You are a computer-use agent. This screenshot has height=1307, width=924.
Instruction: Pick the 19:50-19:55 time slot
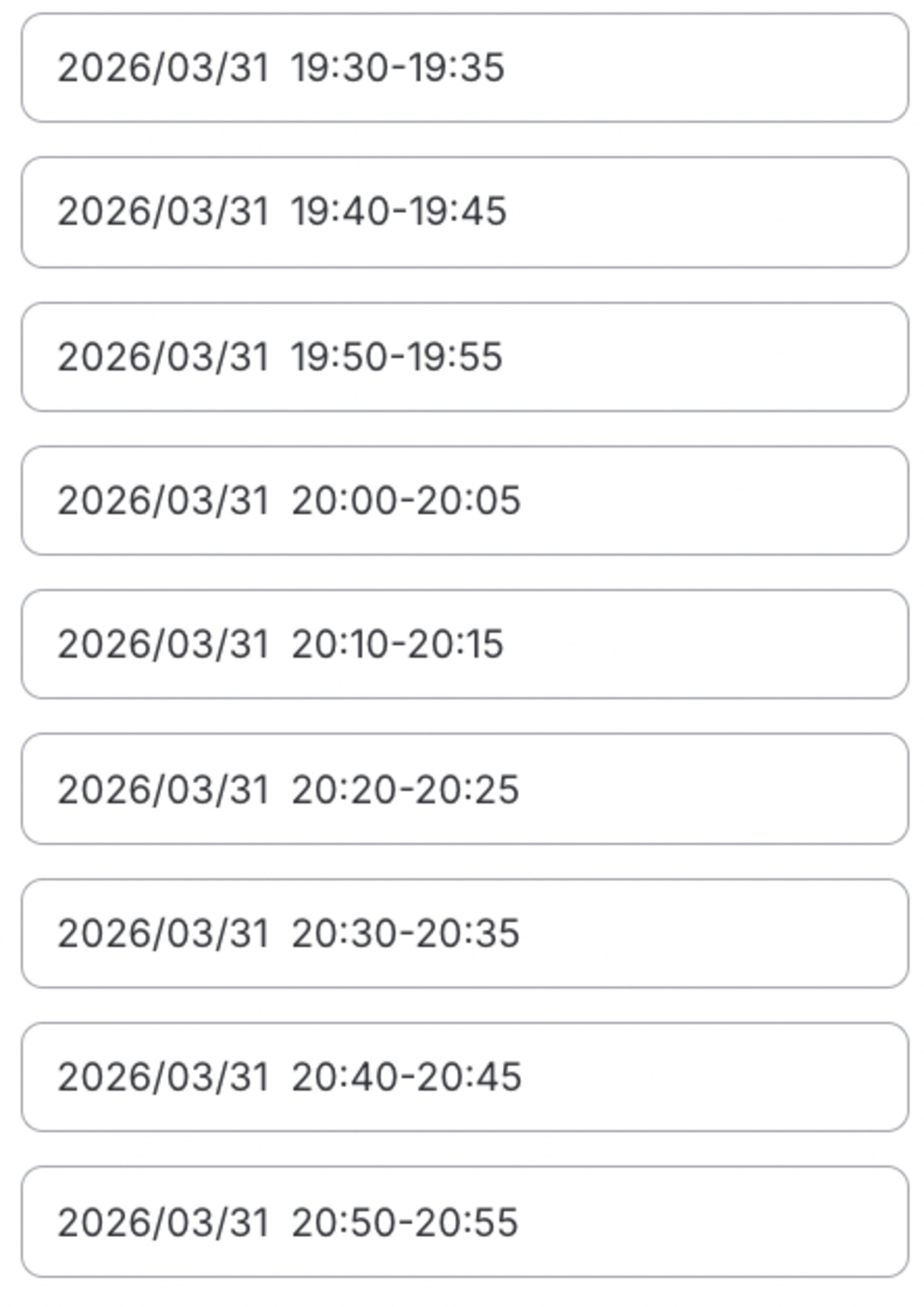tap(465, 357)
